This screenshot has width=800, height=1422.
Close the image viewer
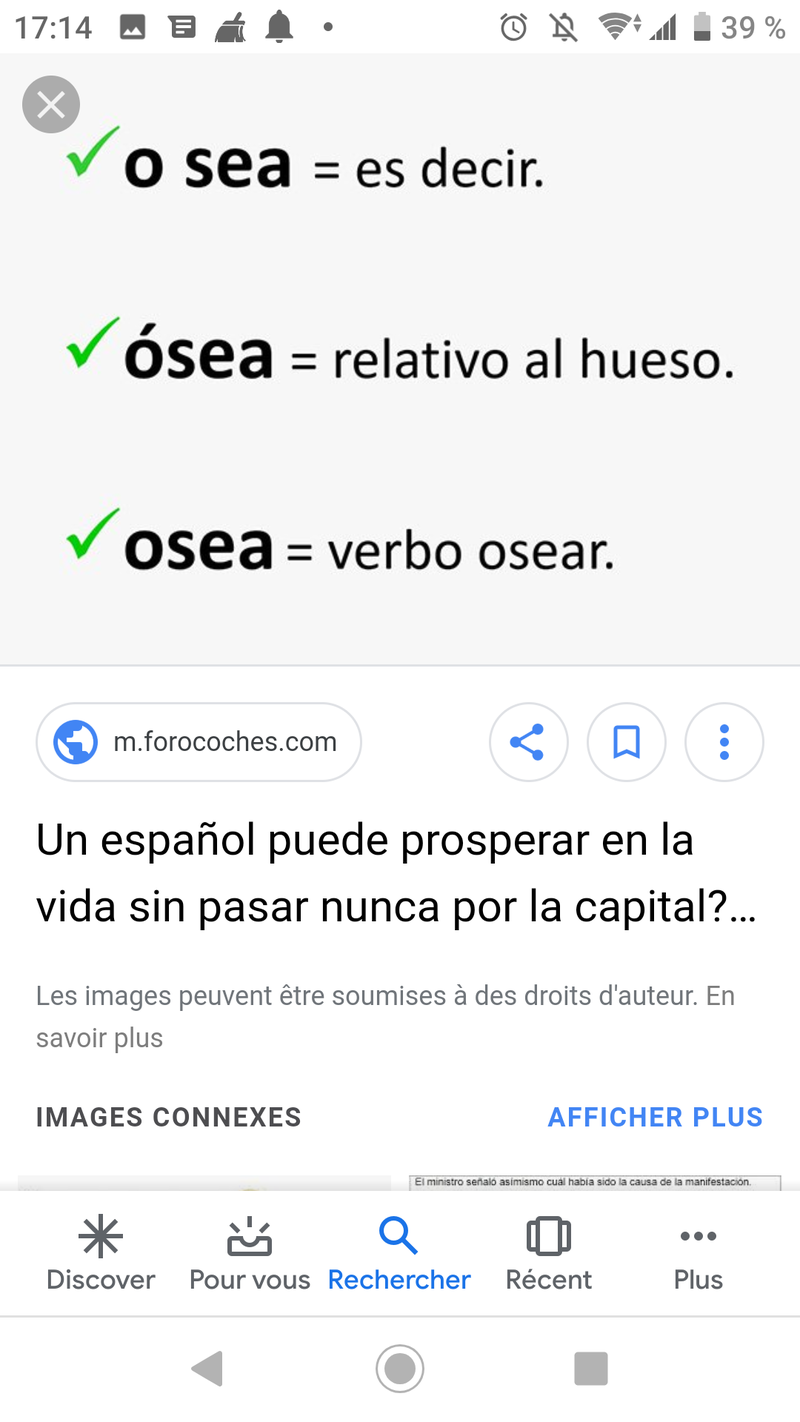[51, 104]
